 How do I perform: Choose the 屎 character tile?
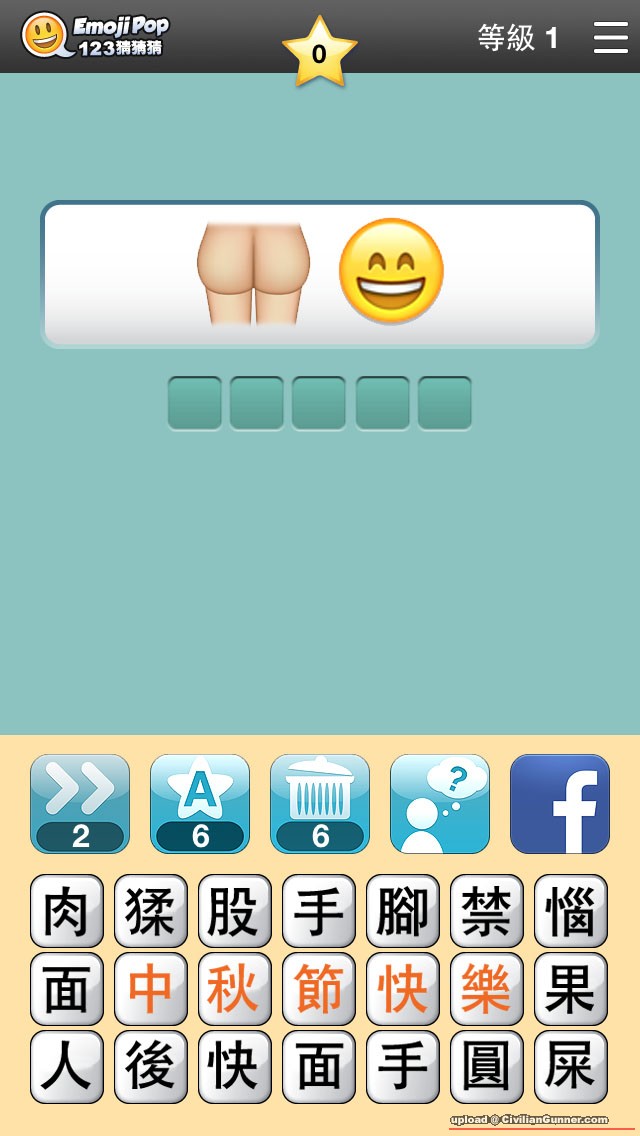coord(571,1067)
